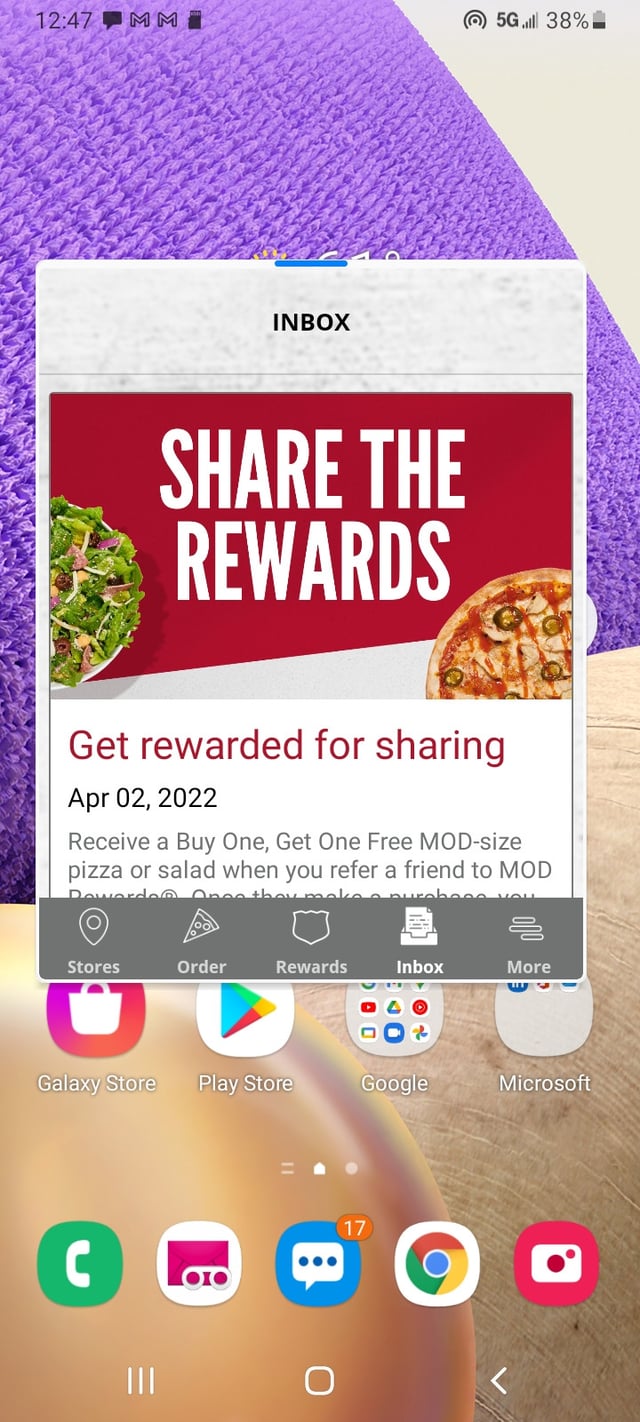
Task: Open the Stores tab
Action: pos(93,942)
